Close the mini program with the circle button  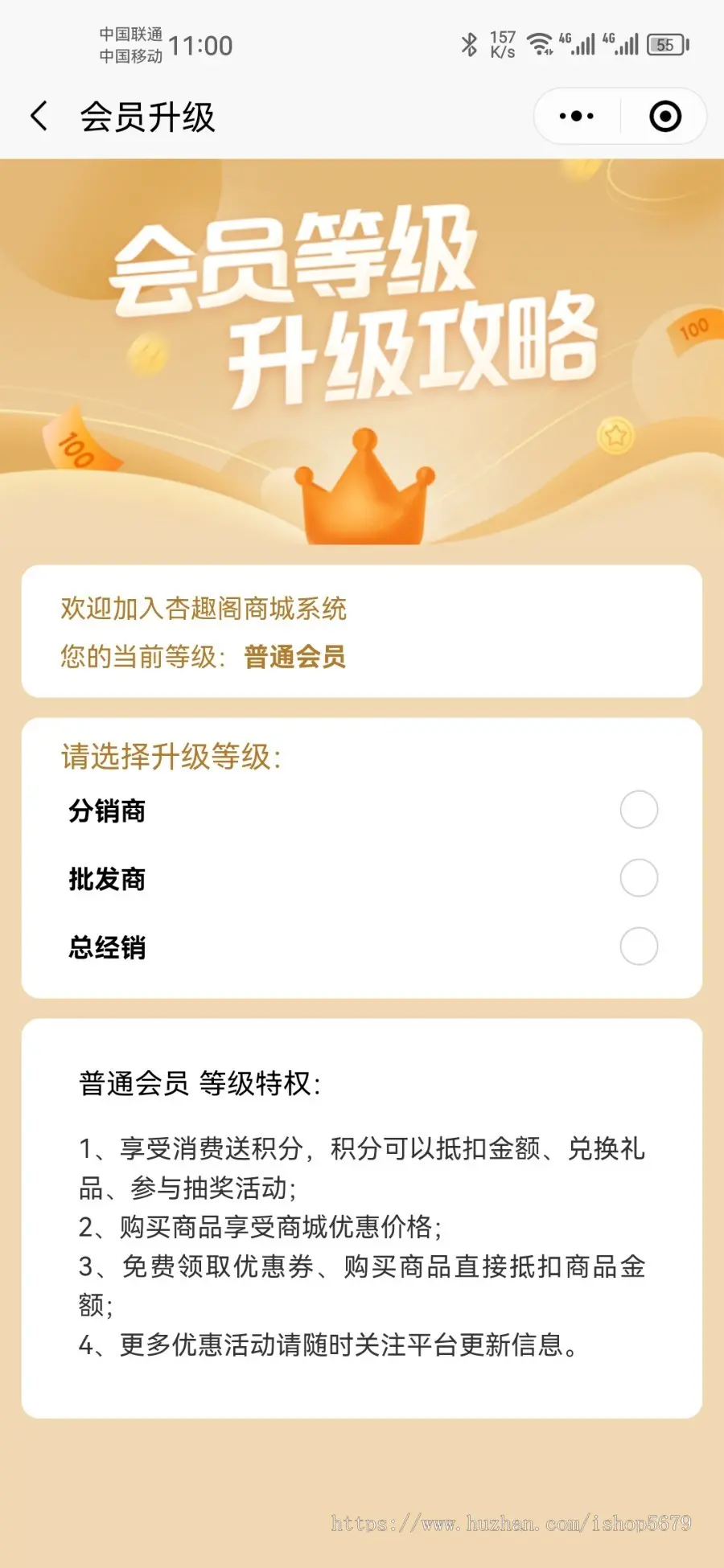[665, 117]
